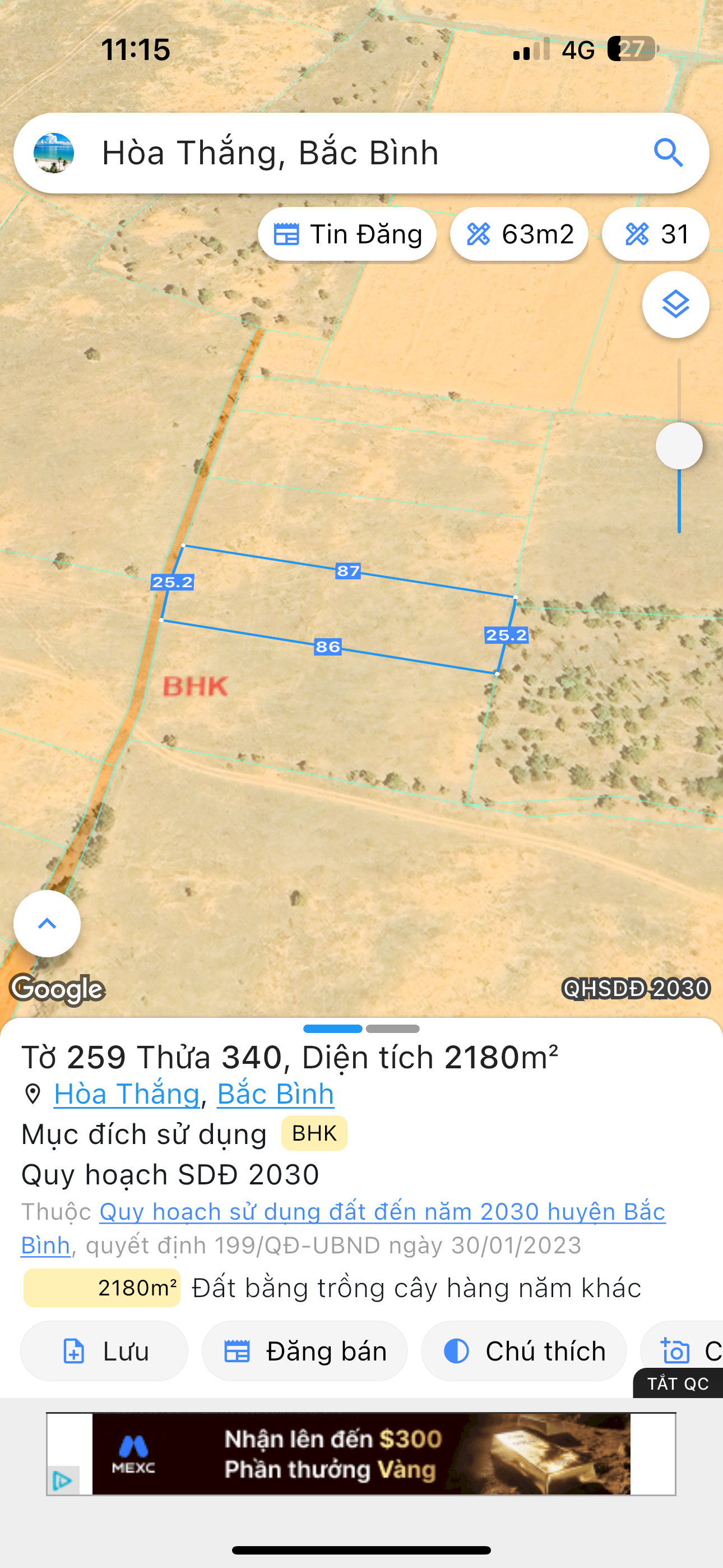Image resolution: width=723 pixels, height=1568 pixels.
Task: Save this plot with Lưu
Action: [x=104, y=1351]
